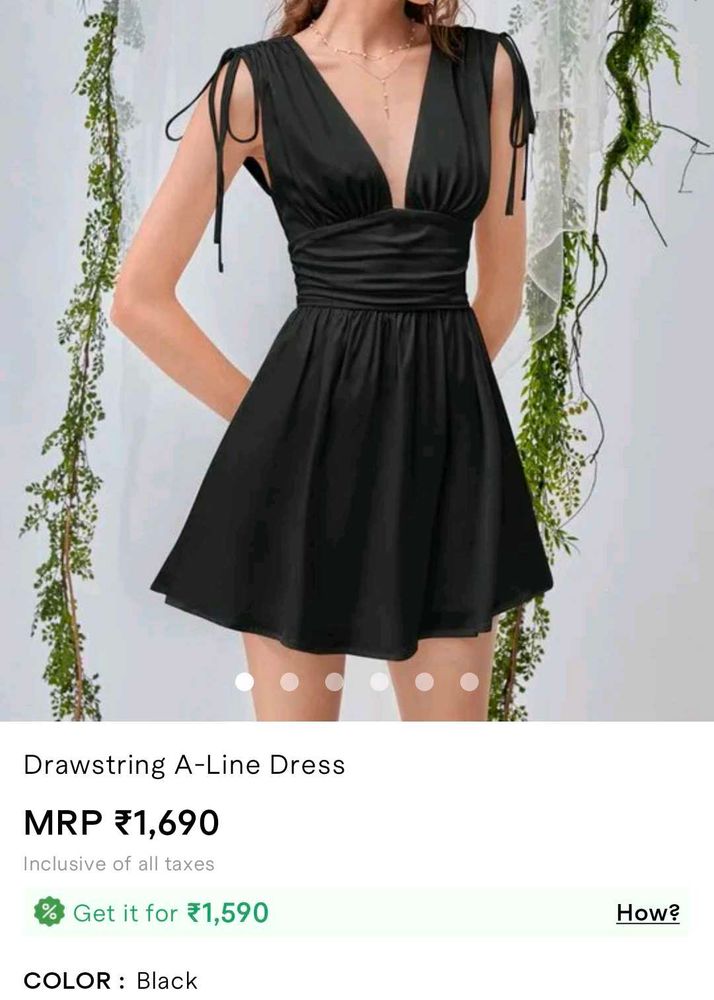Image resolution: width=714 pixels, height=1000 pixels.
Task: Jump to the second image indicator dot
Action: pos(289,681)
